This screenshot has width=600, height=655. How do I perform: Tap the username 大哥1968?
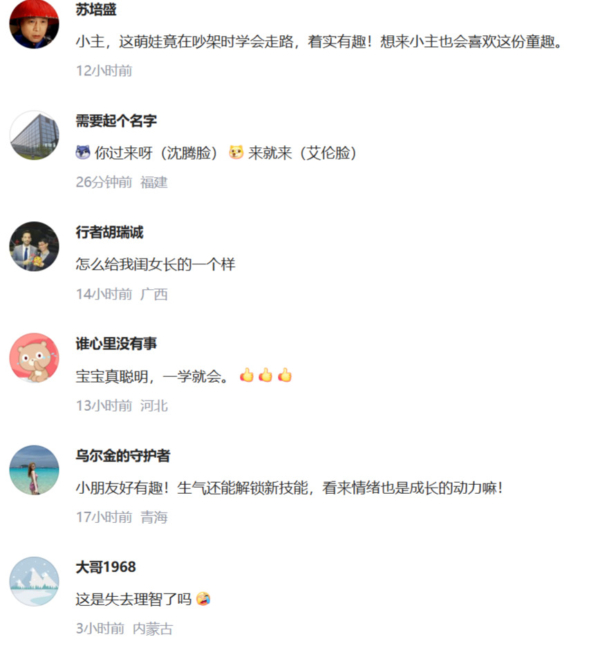pyautogui.click(x=106, y=568)
